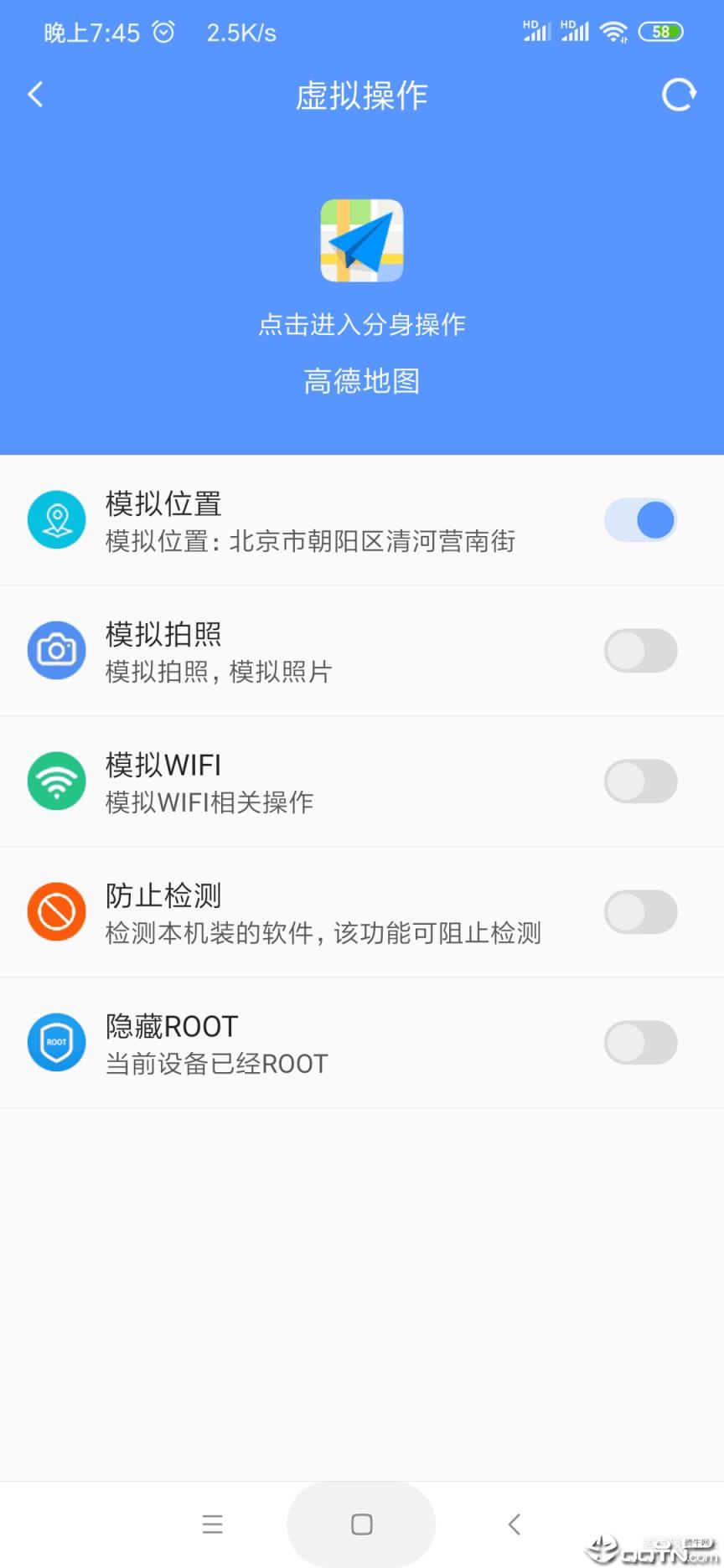Disable the 模拟位置 toggle switch

point(640,519)
